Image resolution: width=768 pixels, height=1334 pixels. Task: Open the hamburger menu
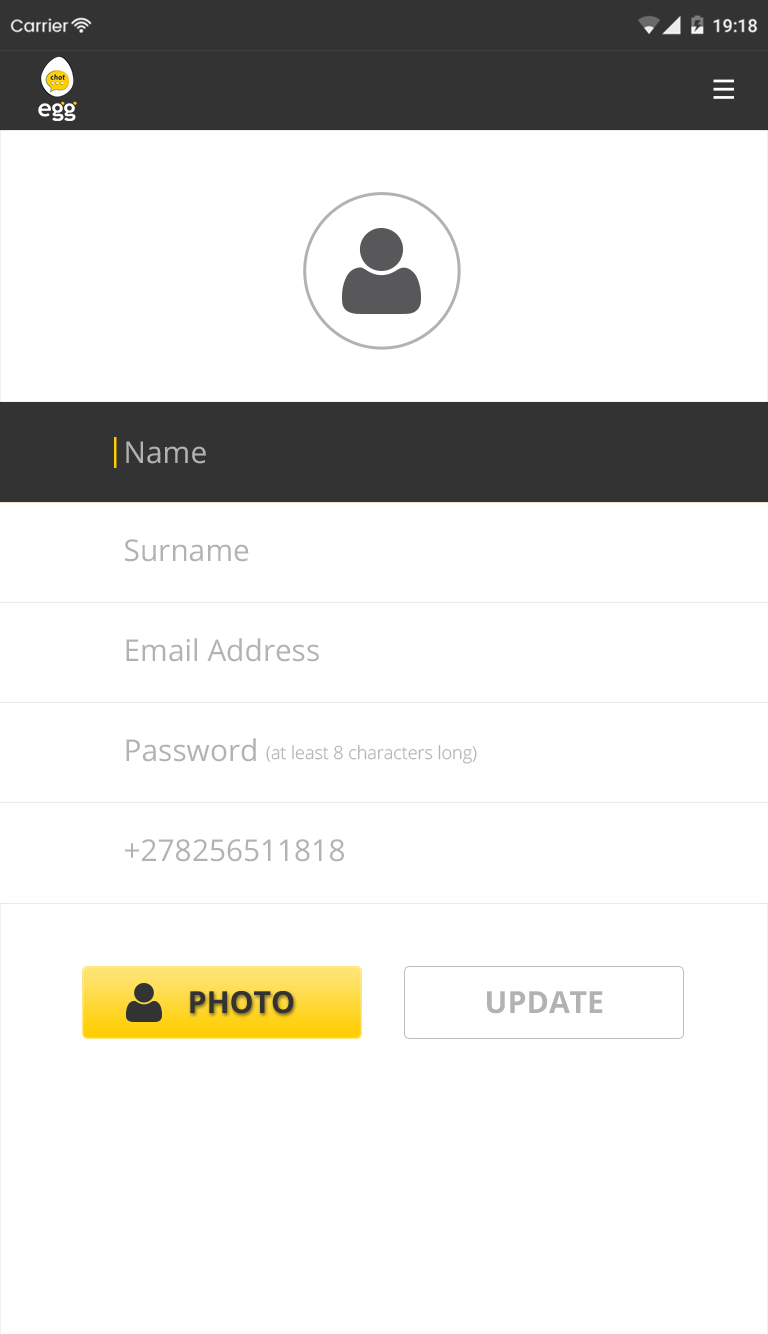(x=723, y=90)
